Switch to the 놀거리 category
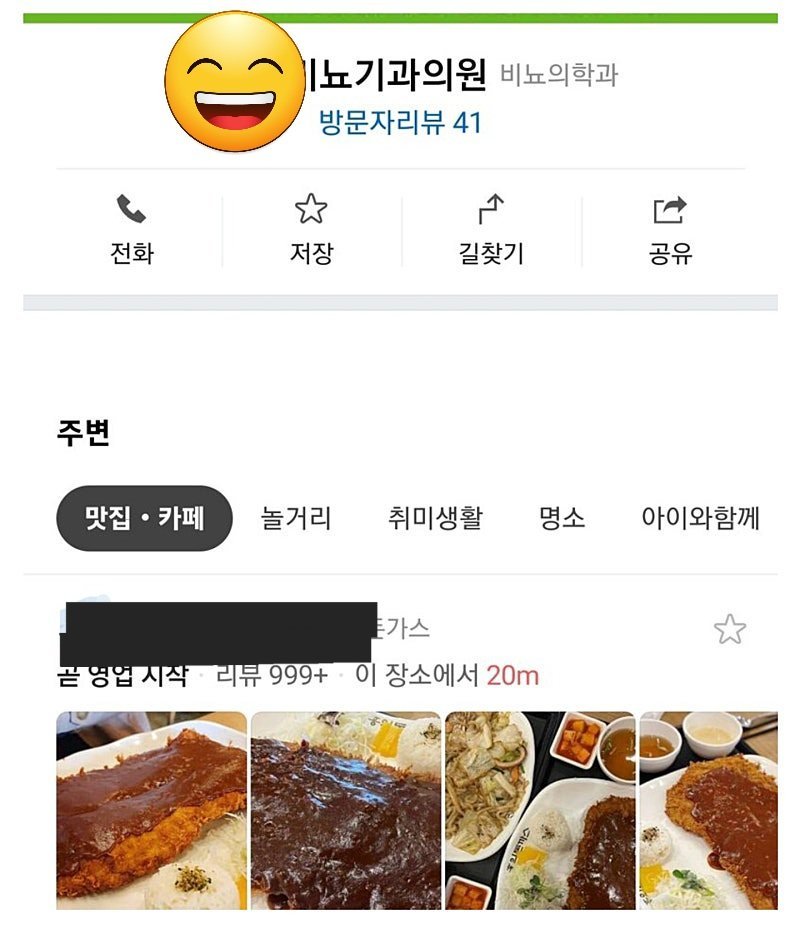This screenshot has width=800, height=942. (296, 519)
